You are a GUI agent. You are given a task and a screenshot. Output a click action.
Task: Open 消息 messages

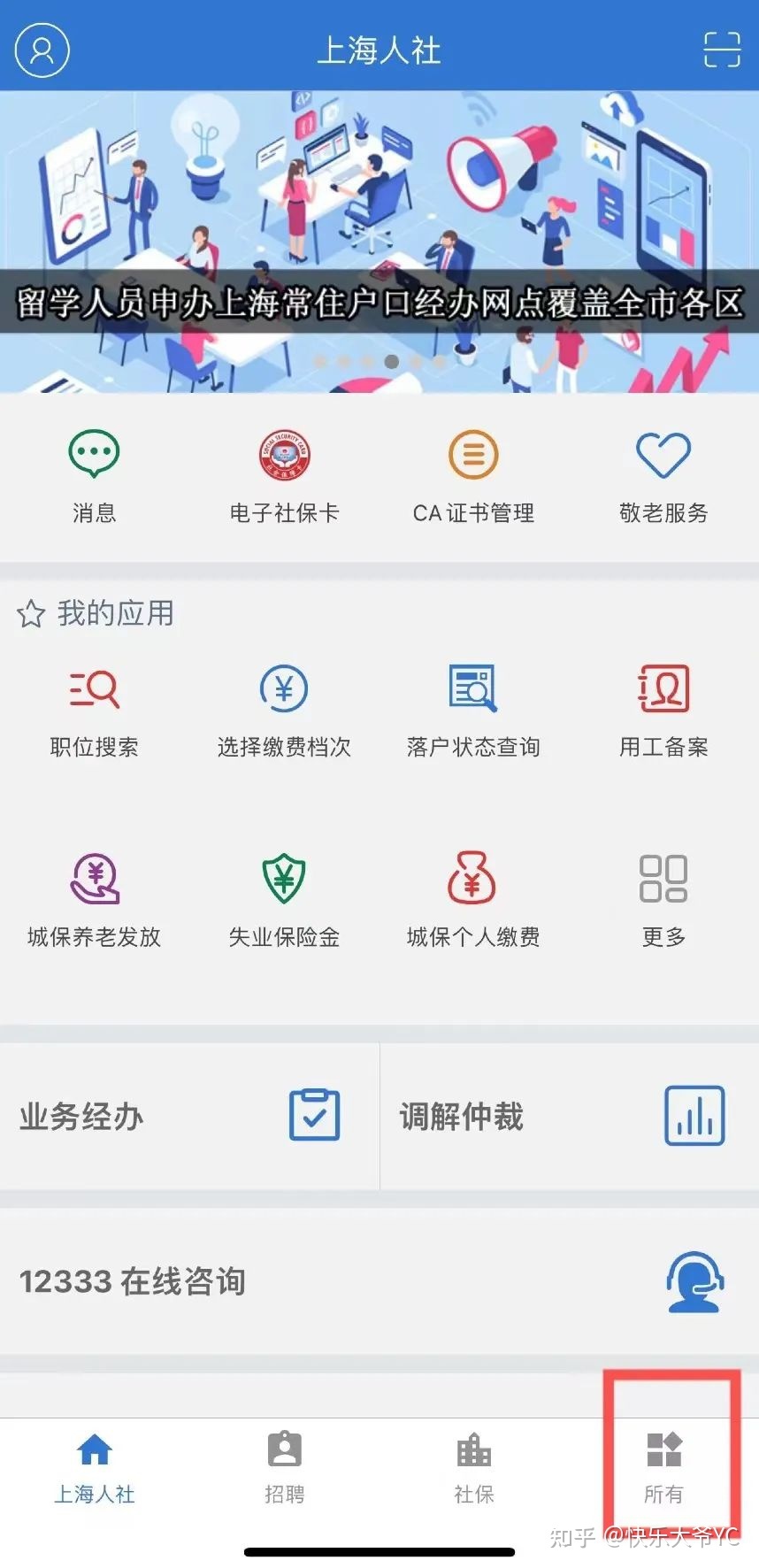[95, 477]
